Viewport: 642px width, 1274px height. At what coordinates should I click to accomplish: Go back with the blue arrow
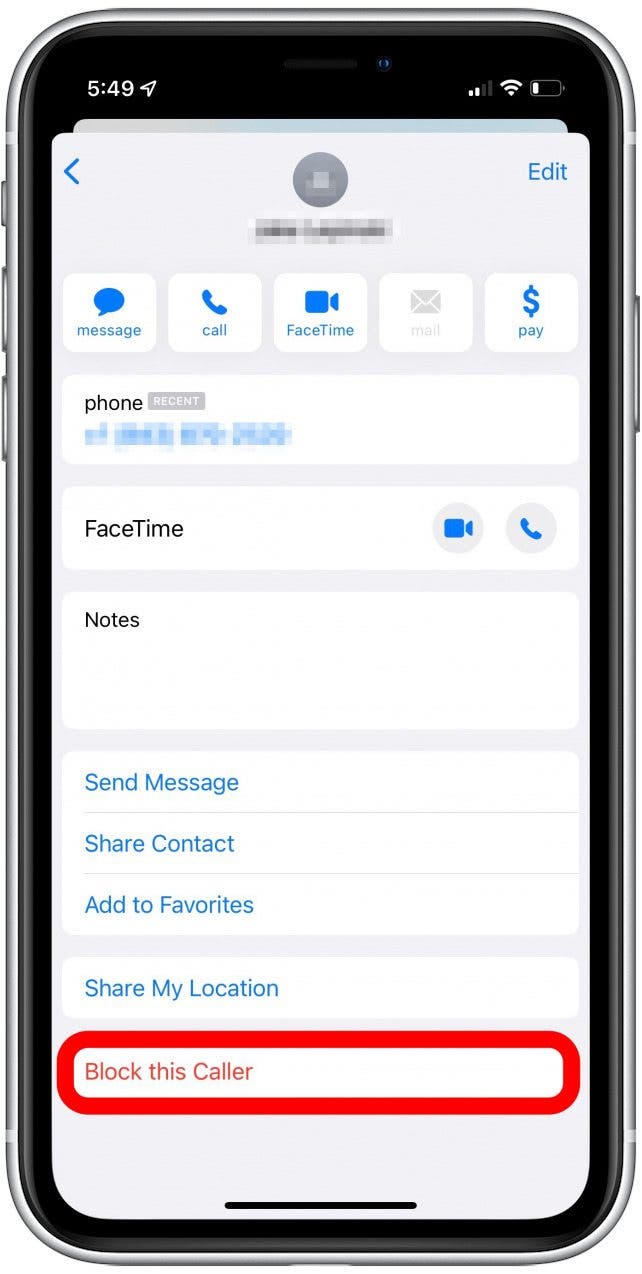[72, 172]
